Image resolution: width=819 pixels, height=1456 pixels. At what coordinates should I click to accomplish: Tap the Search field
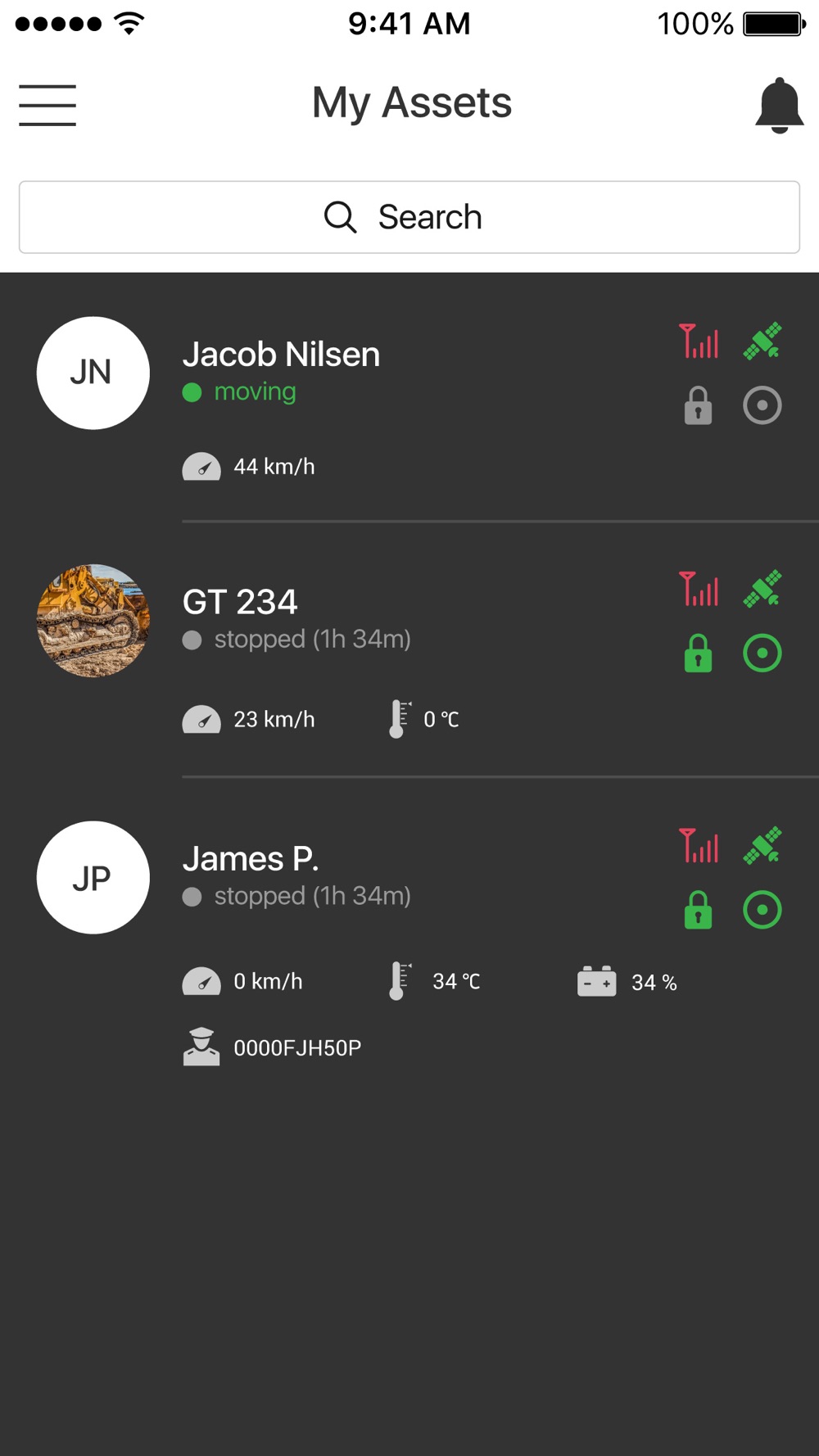tap(409, 217)
